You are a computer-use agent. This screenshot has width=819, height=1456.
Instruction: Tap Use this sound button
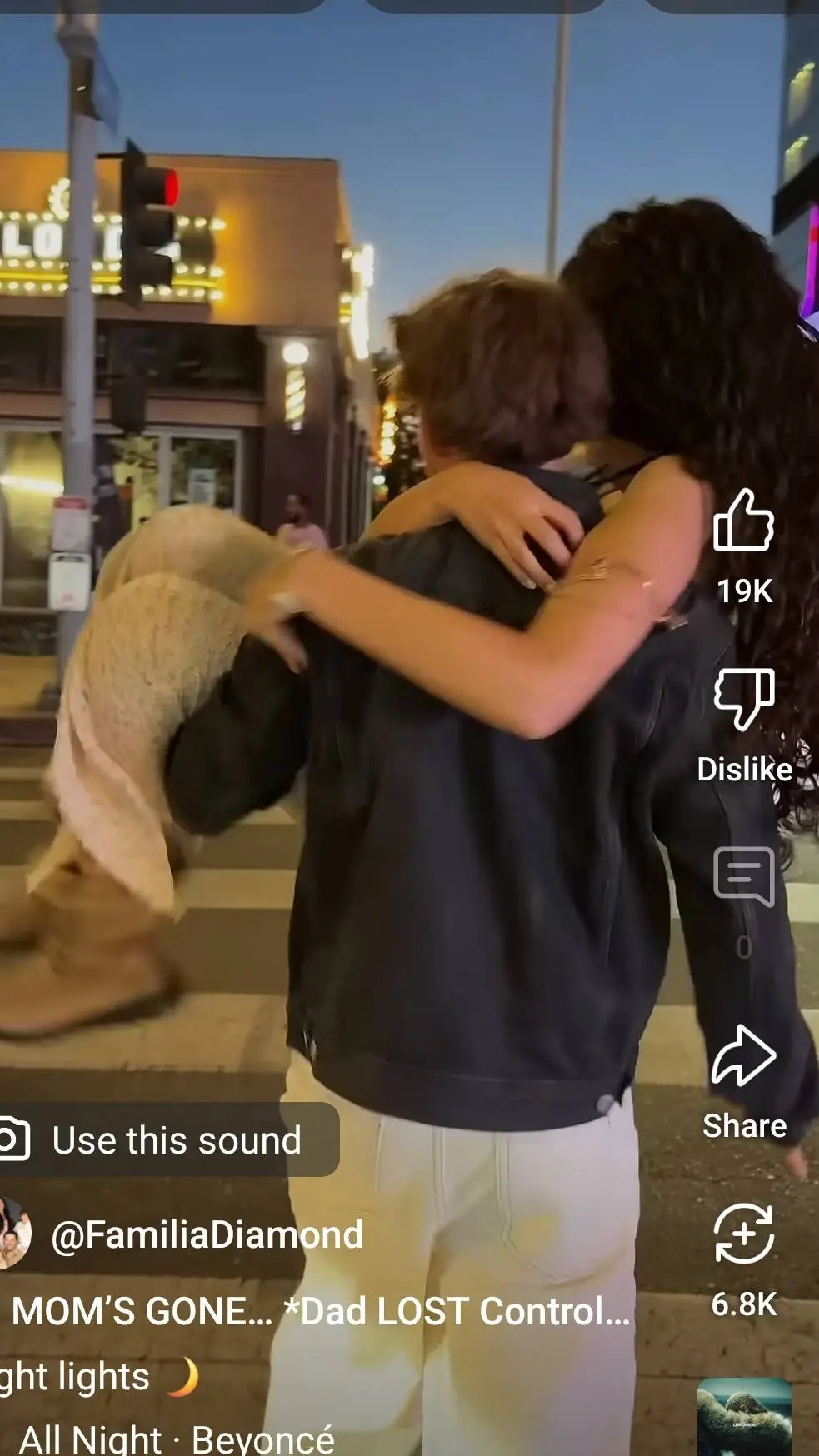[x=167, y=1139]
